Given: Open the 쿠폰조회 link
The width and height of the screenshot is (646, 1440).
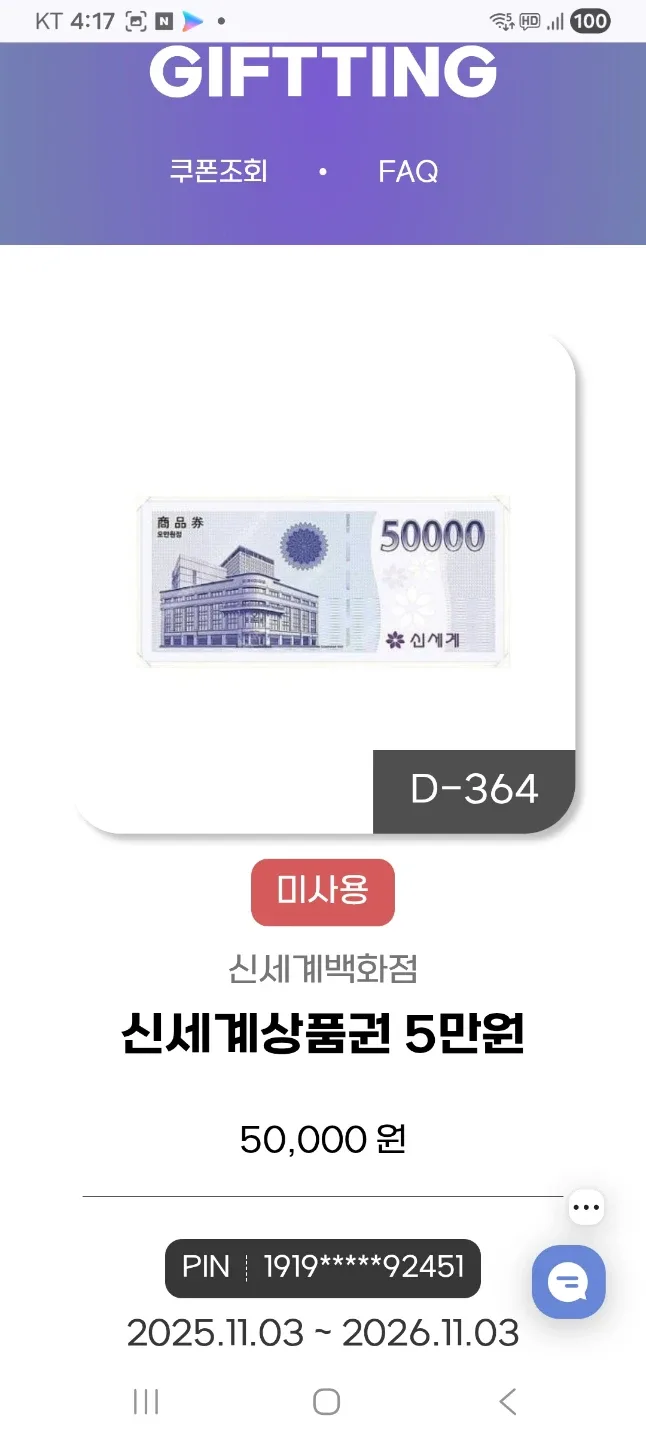Looking at the screenshot, I should 218,171.
